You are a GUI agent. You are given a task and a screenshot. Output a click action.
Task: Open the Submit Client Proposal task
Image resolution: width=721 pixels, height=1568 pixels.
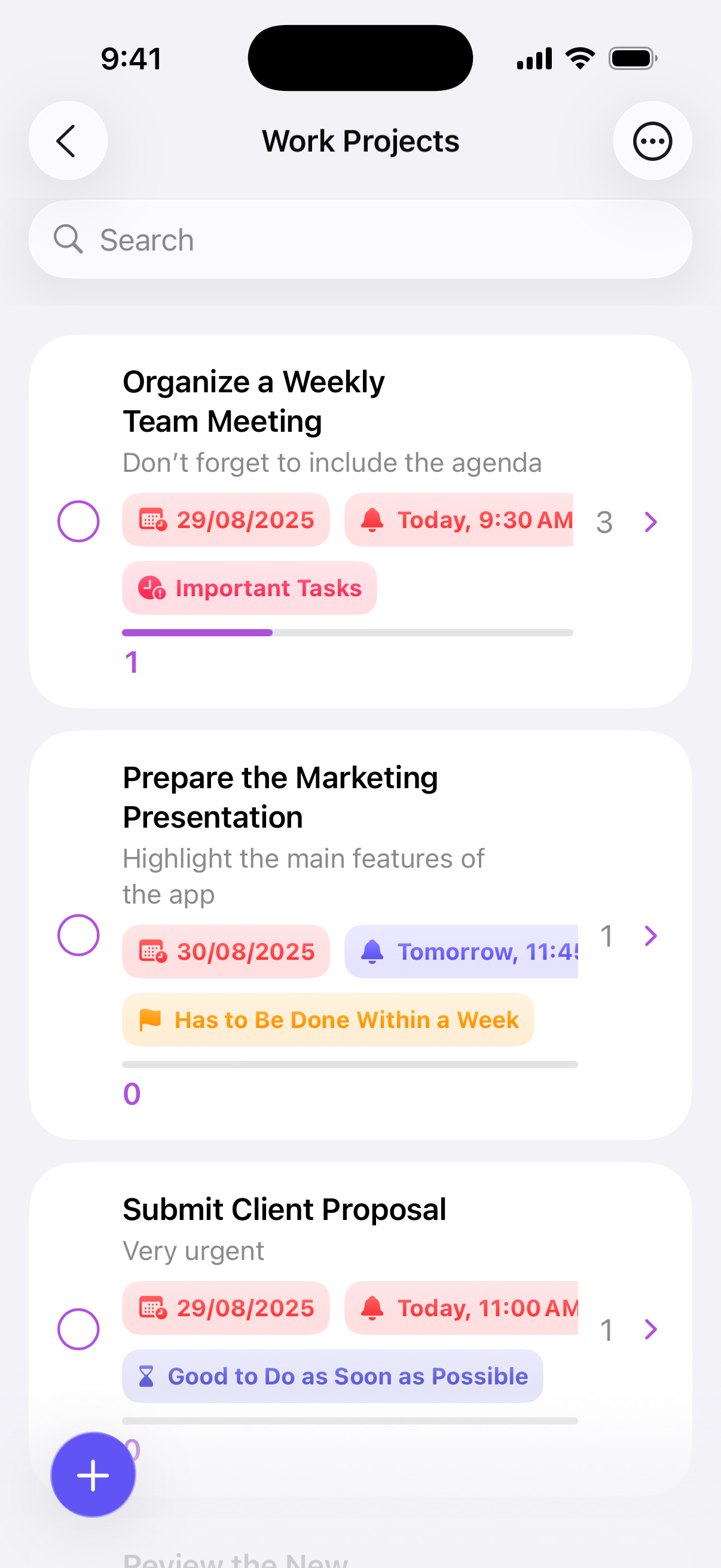coord(284,1209)
